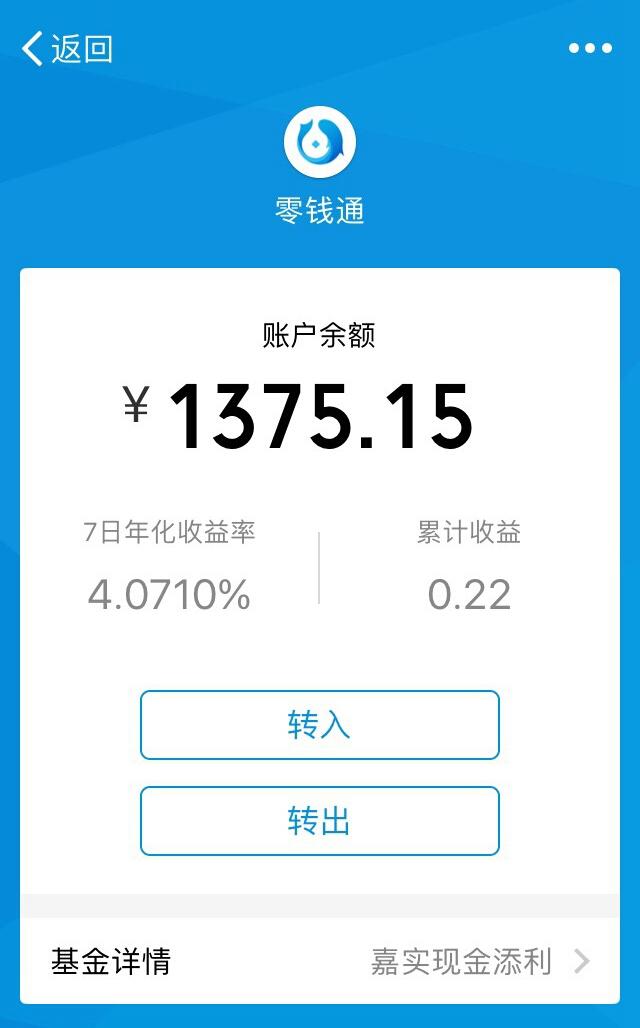Viewport: 640px width, 1028px height.
Task: Tap the 转出 transfer-out button
Action: [x=320, y=821]
